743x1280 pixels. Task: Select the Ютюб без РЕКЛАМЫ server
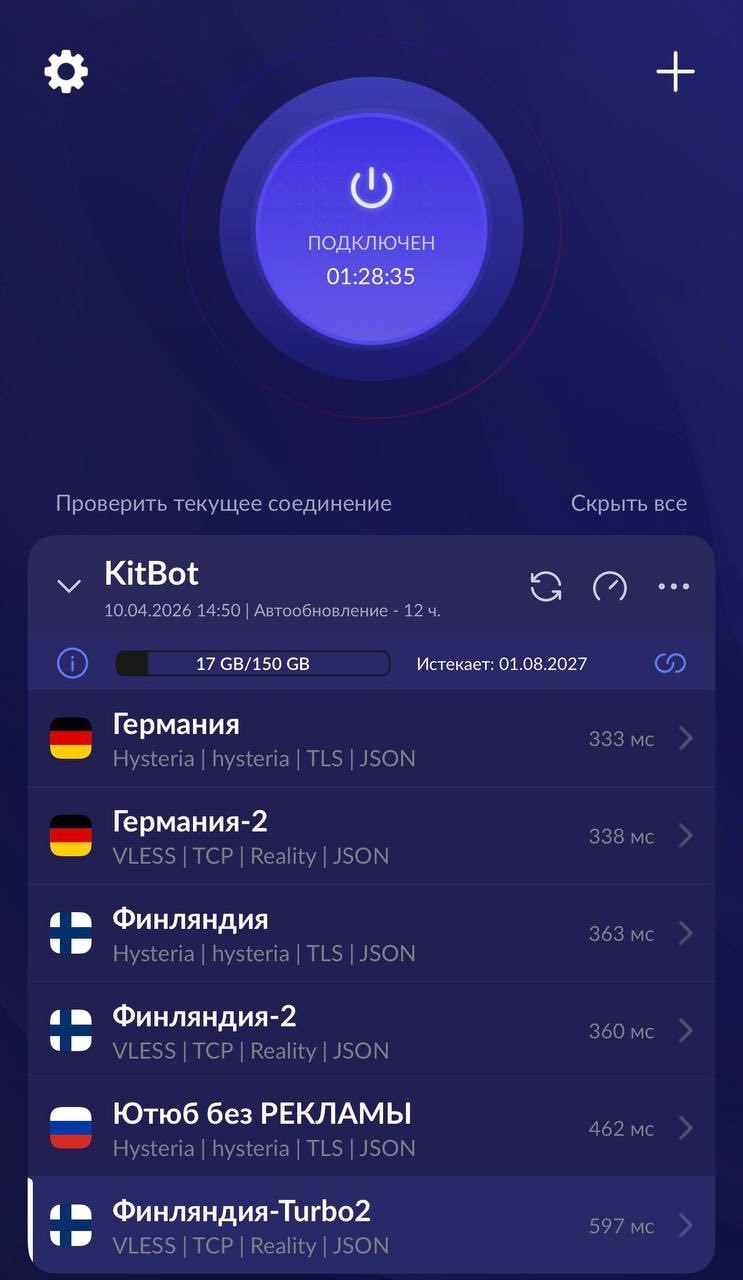click(300, 1128)
